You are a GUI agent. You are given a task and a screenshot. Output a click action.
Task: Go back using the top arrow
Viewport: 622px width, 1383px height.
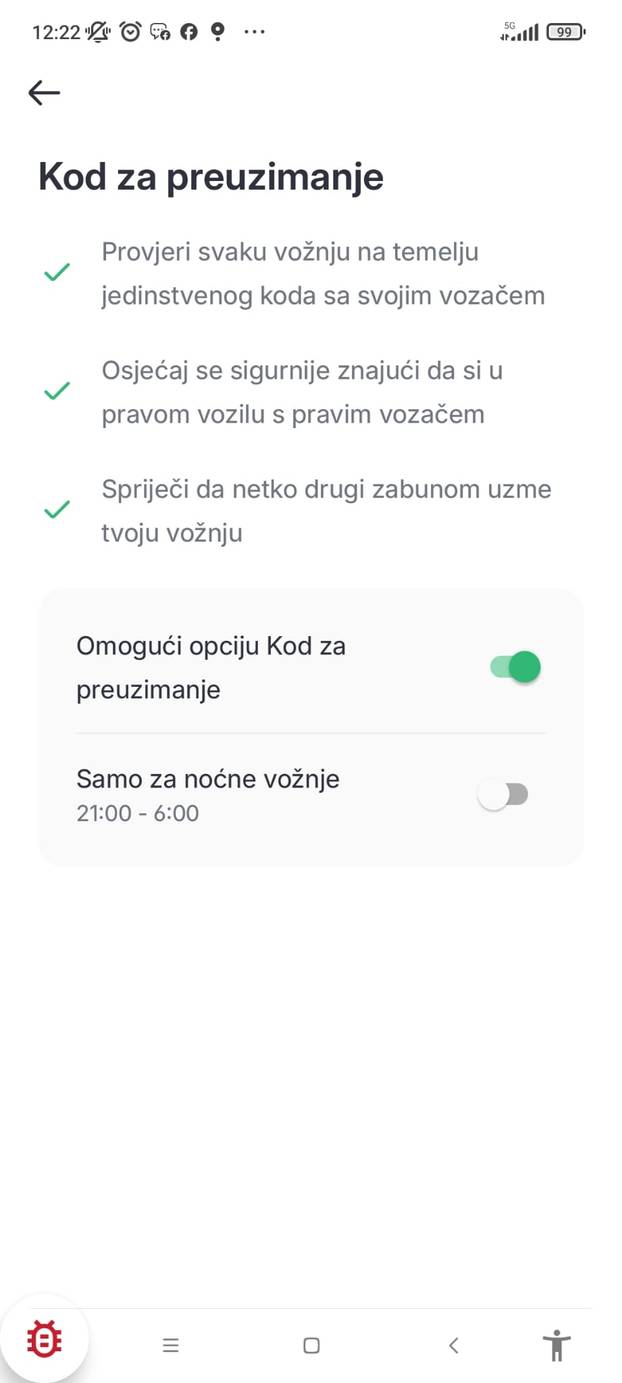click(x=44, y=93)
